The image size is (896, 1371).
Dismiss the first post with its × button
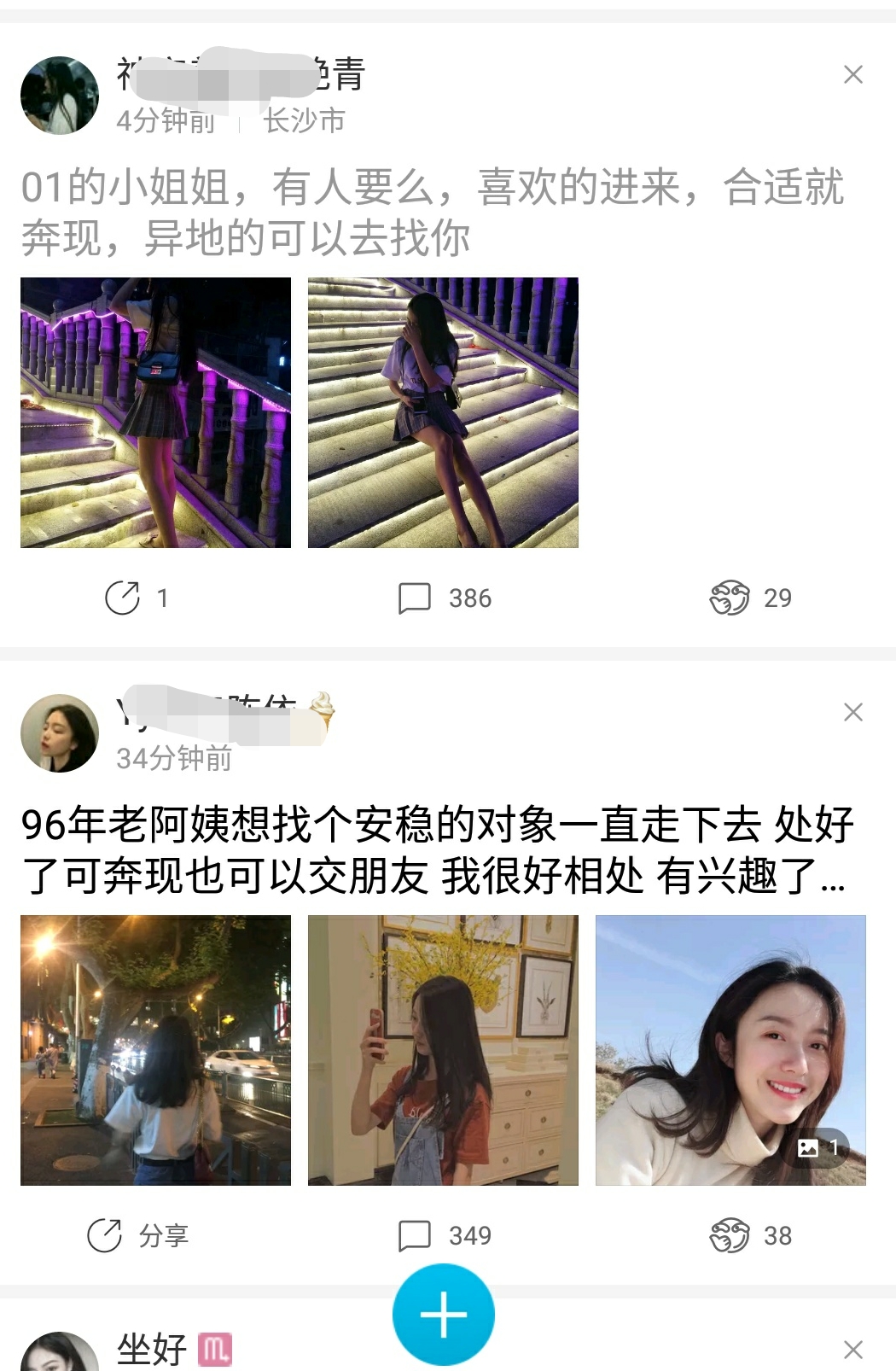click(x=852, y=75)
